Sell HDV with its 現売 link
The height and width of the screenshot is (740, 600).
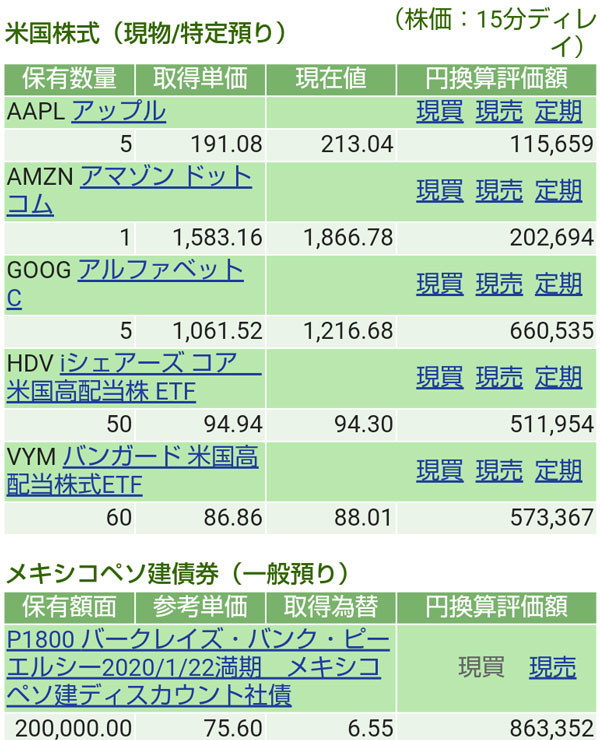coord(498,377)
